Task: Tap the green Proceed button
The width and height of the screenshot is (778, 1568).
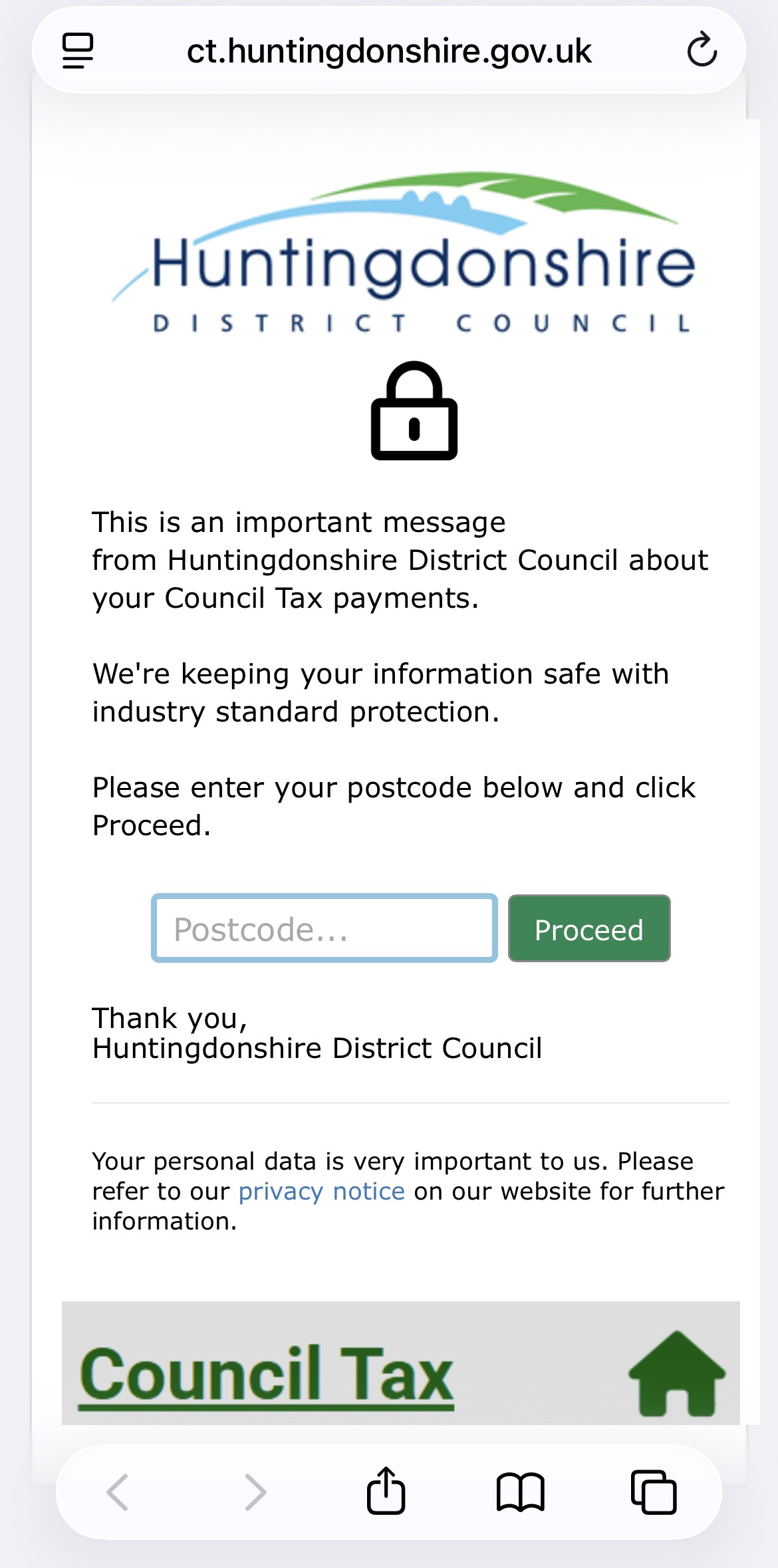Action: tap(589, 928)
